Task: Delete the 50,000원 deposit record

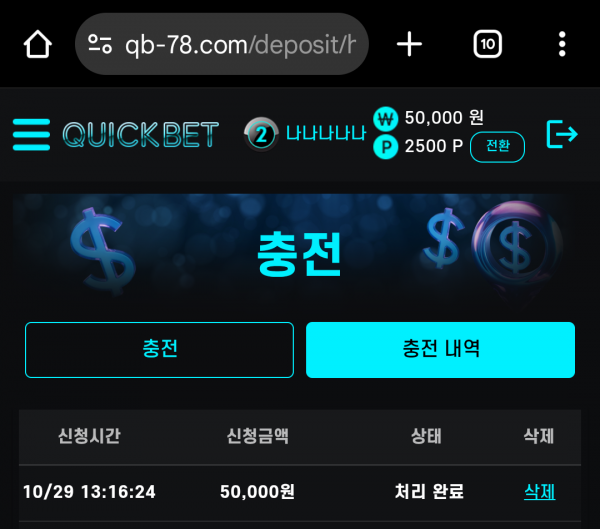Action: tap(539, 492)
